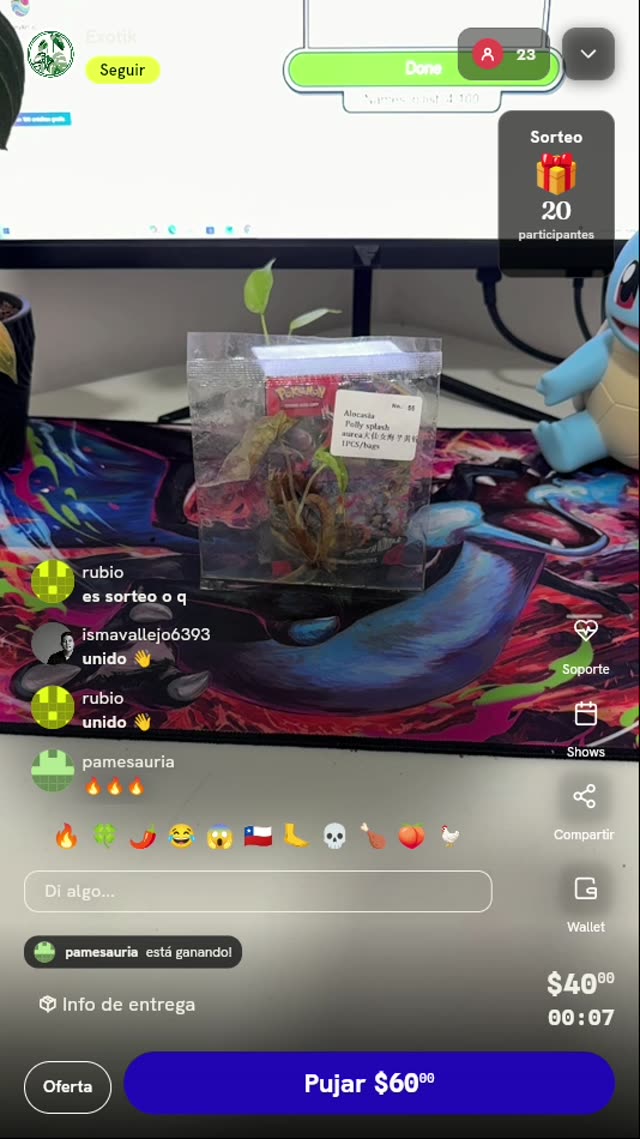Viewport: 640px width, 1139px height.
Task: Collapse the stream with the down chevron
Action: tap(588, 54)
